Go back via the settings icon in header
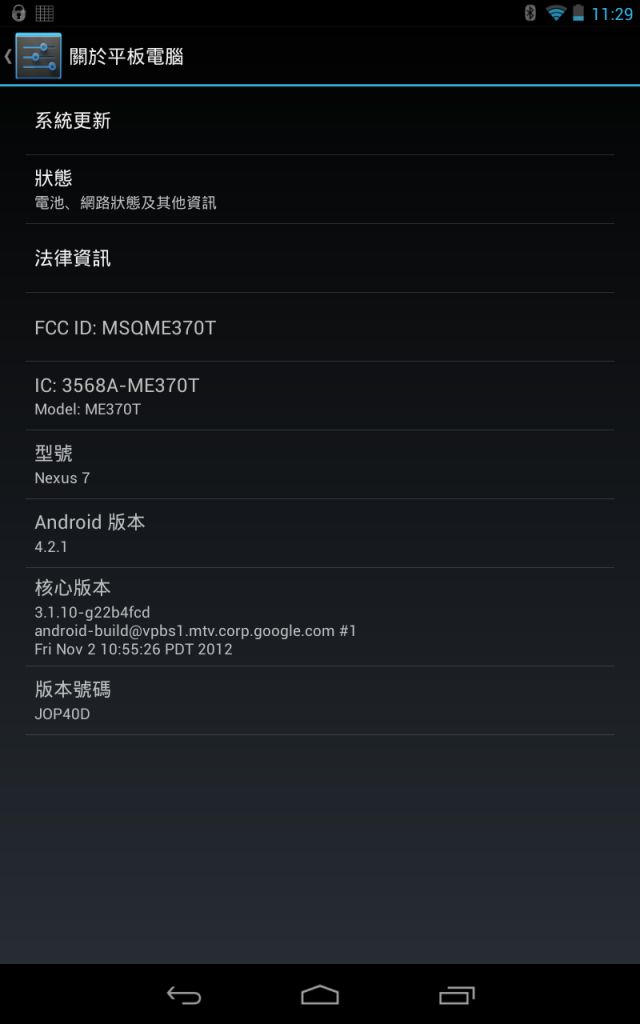 pos(38,56)
